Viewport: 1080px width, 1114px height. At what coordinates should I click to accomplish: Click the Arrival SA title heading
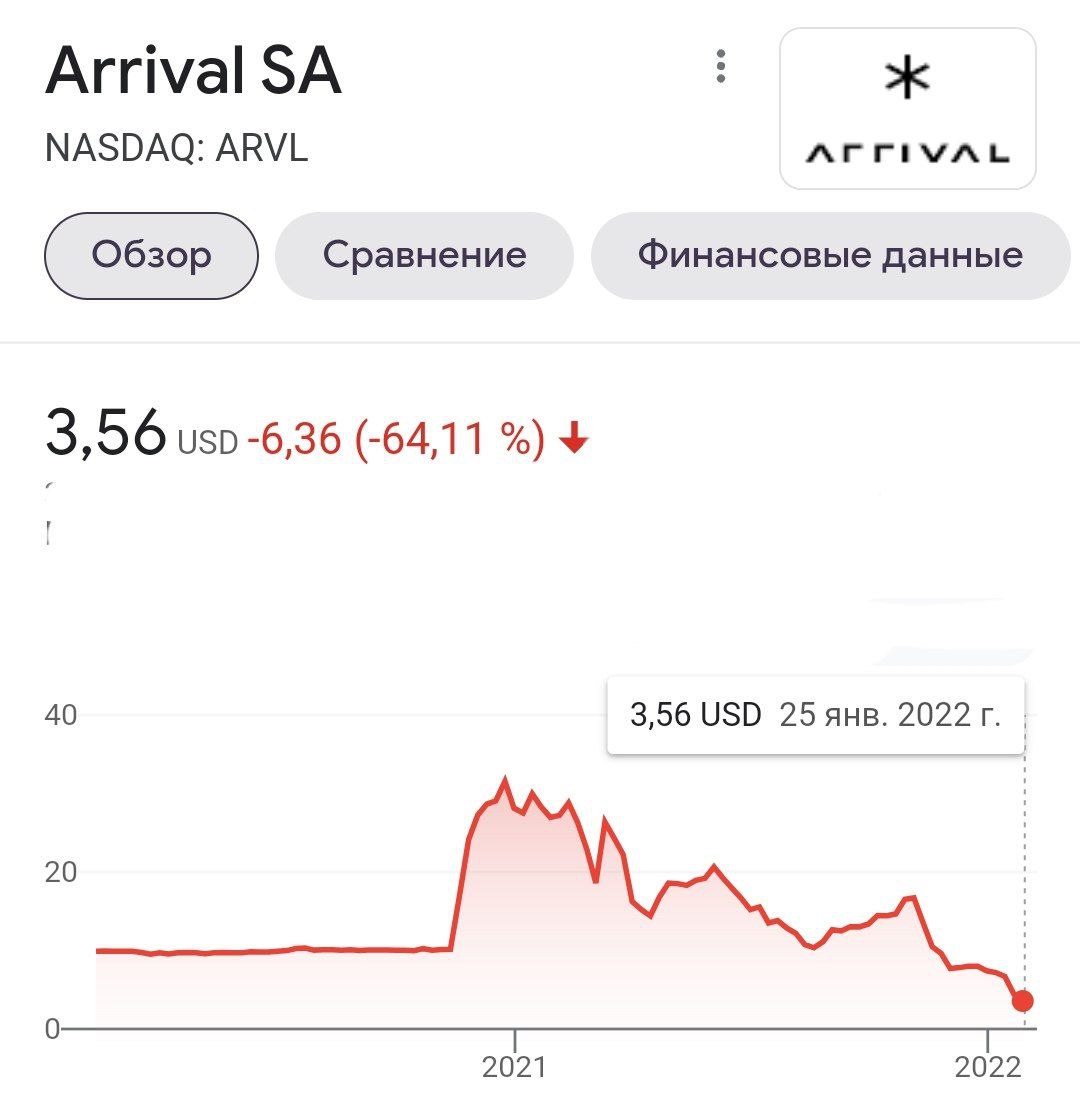[196, 71]
